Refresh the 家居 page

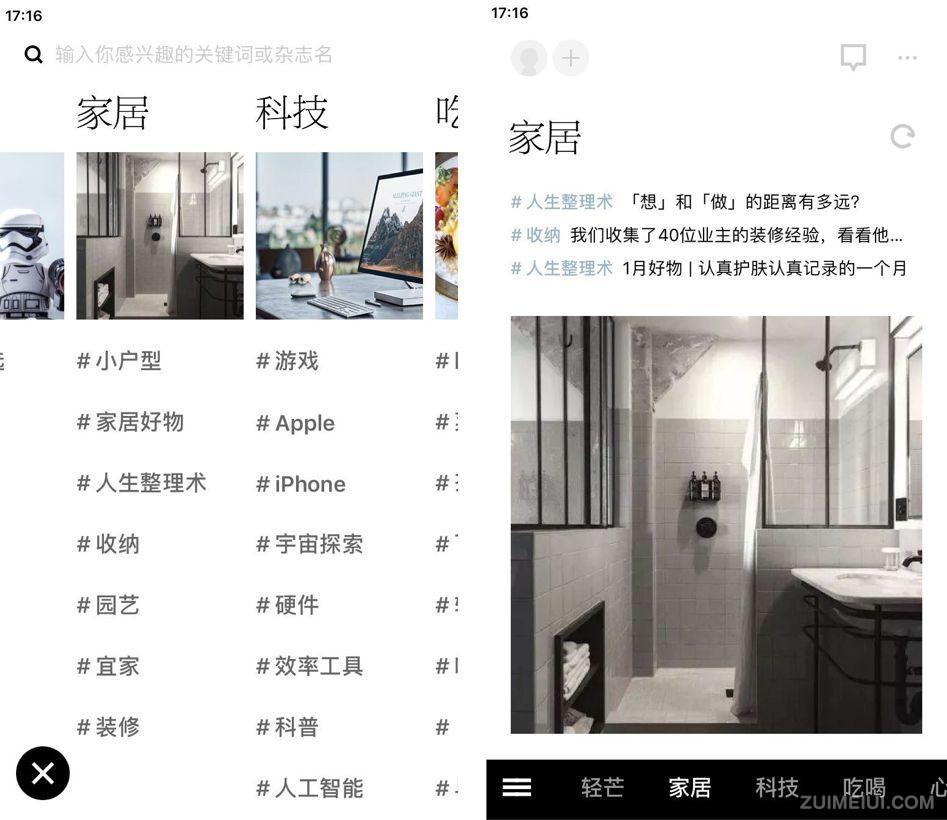[x=902, y=137]
